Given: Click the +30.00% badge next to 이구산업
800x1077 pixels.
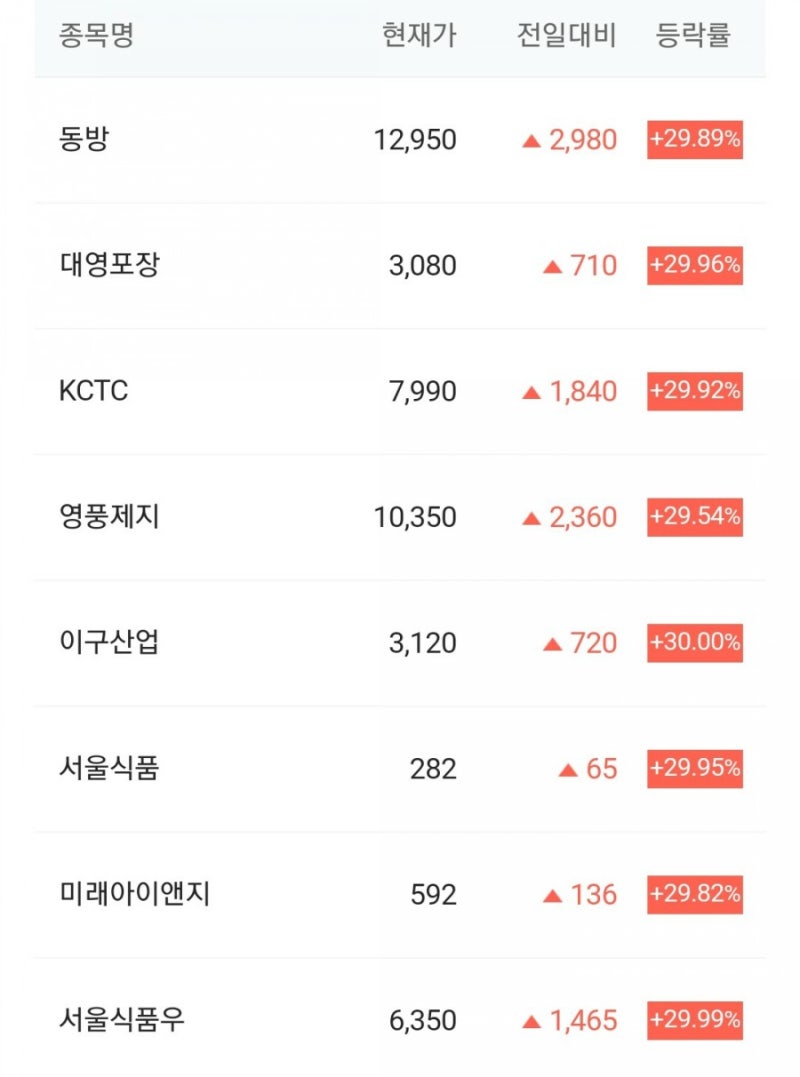Looking at the screenshot, I should pyautogui.click(x=694, y=643).
